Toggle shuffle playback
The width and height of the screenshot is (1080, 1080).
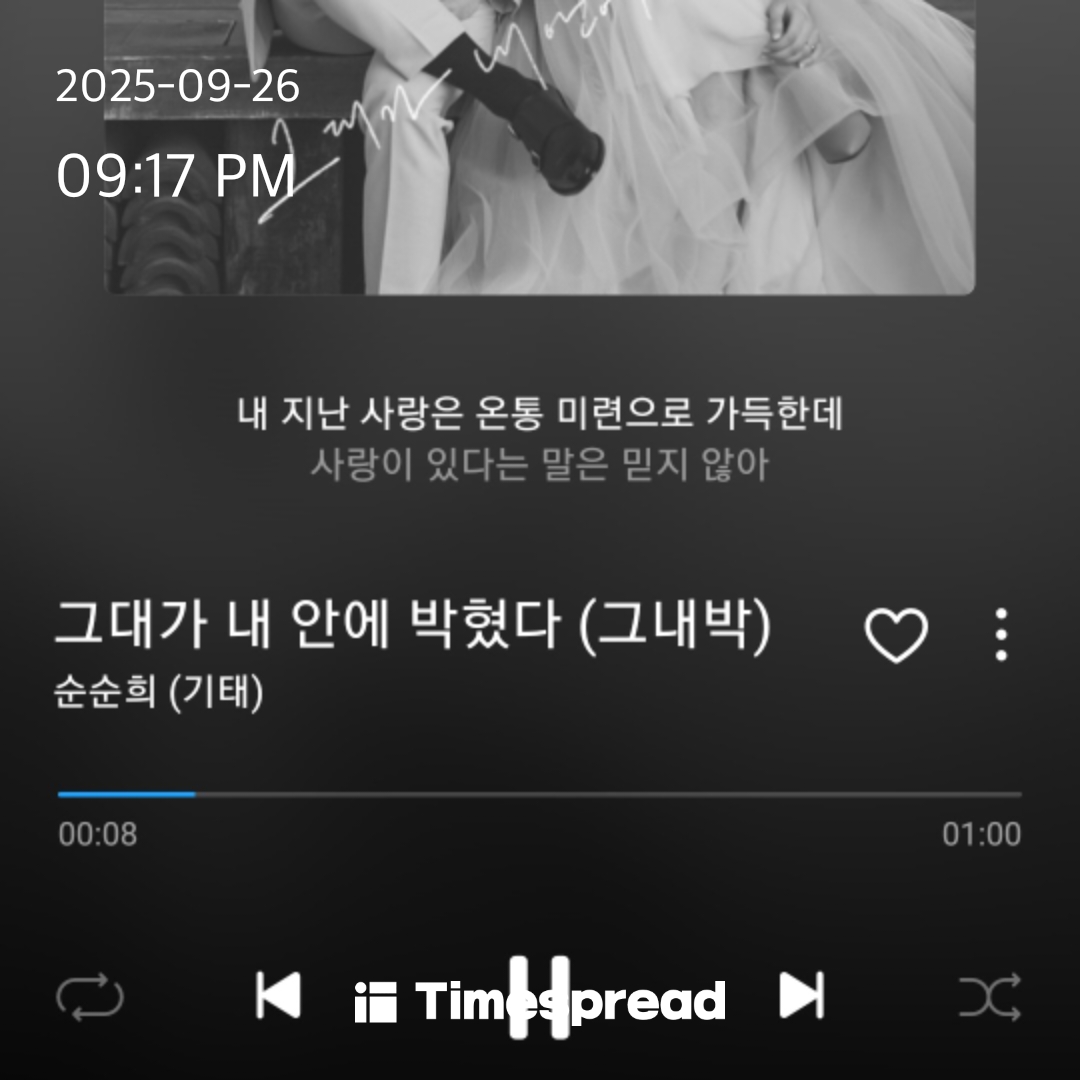990,997
